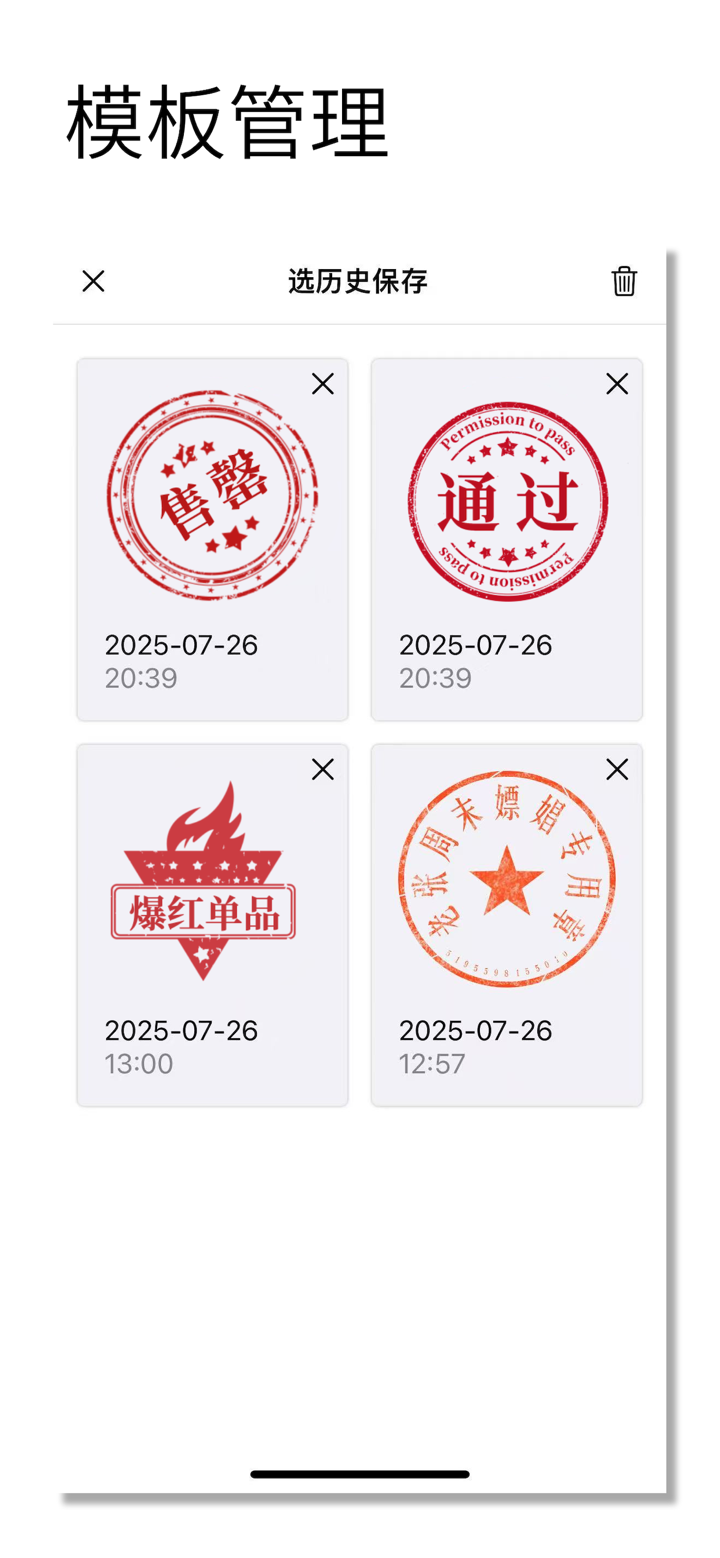Viewport: 720px width, 1558px height.
Task: Tap the 选历史保存 title text
Action: 357,281
